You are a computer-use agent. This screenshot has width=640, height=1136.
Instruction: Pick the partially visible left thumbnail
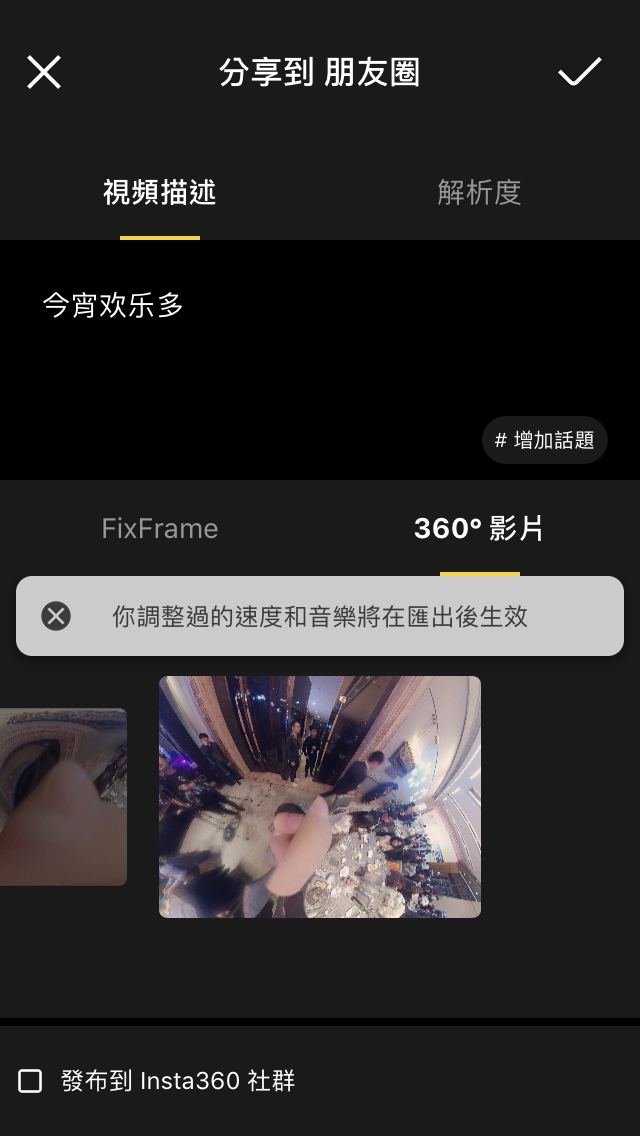click(62, 796)
